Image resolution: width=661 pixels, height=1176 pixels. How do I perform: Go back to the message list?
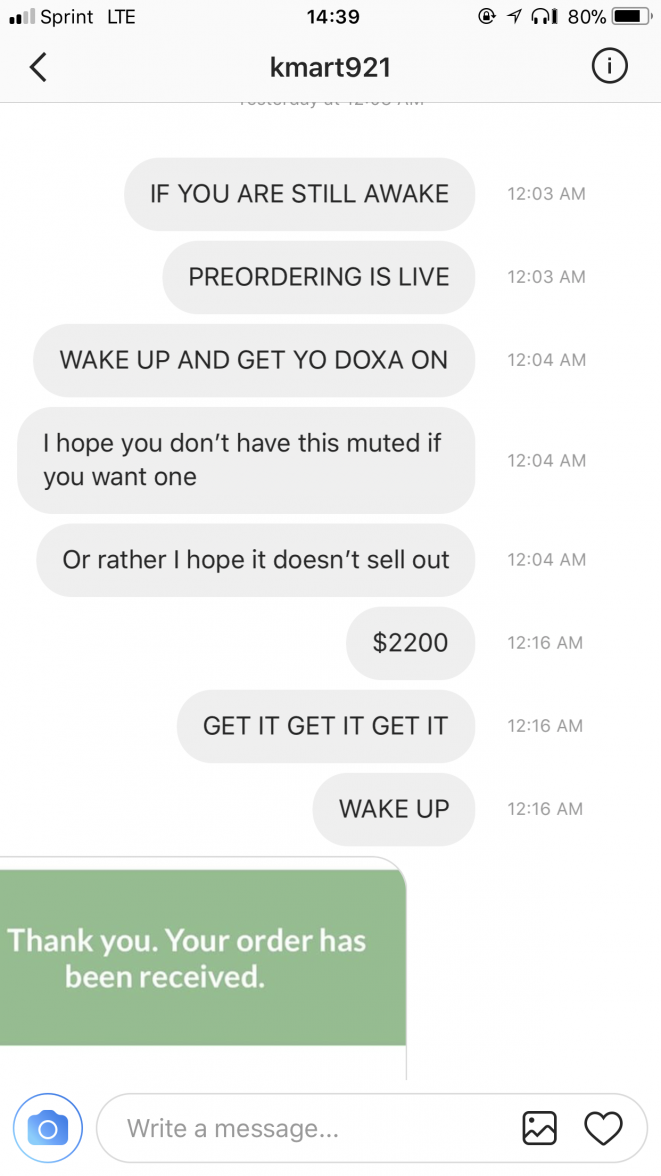tap(38, 67)
